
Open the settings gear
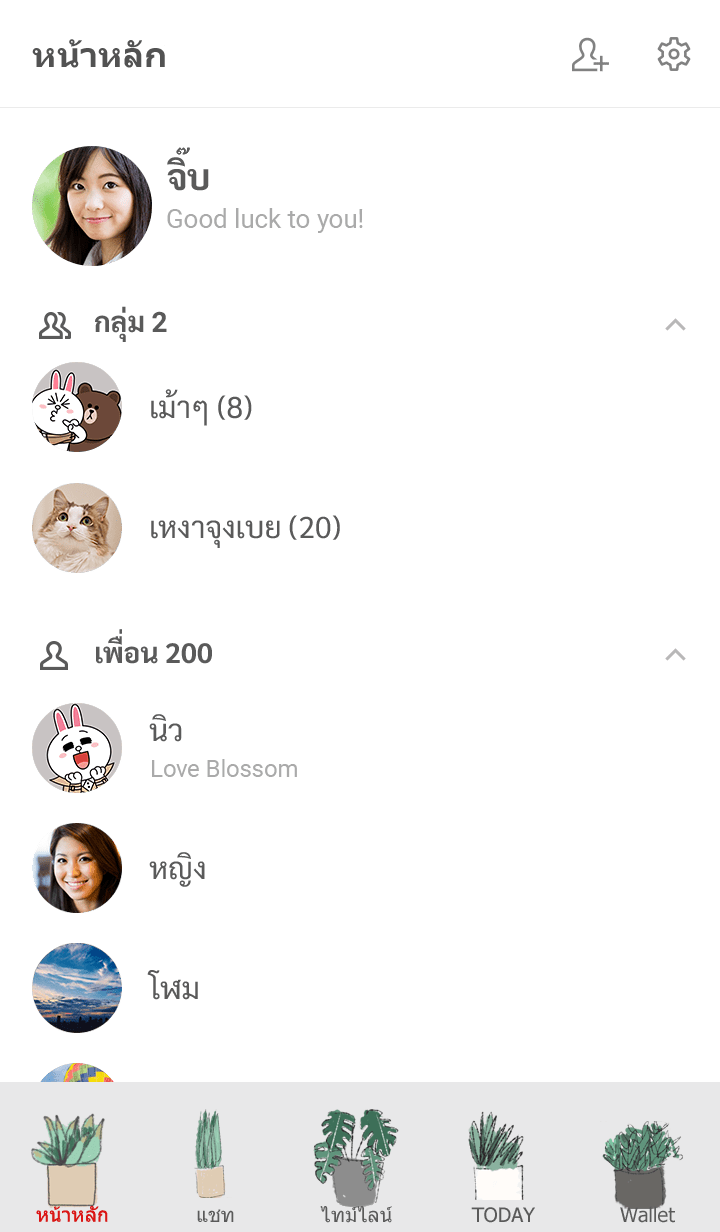[674, 55]
